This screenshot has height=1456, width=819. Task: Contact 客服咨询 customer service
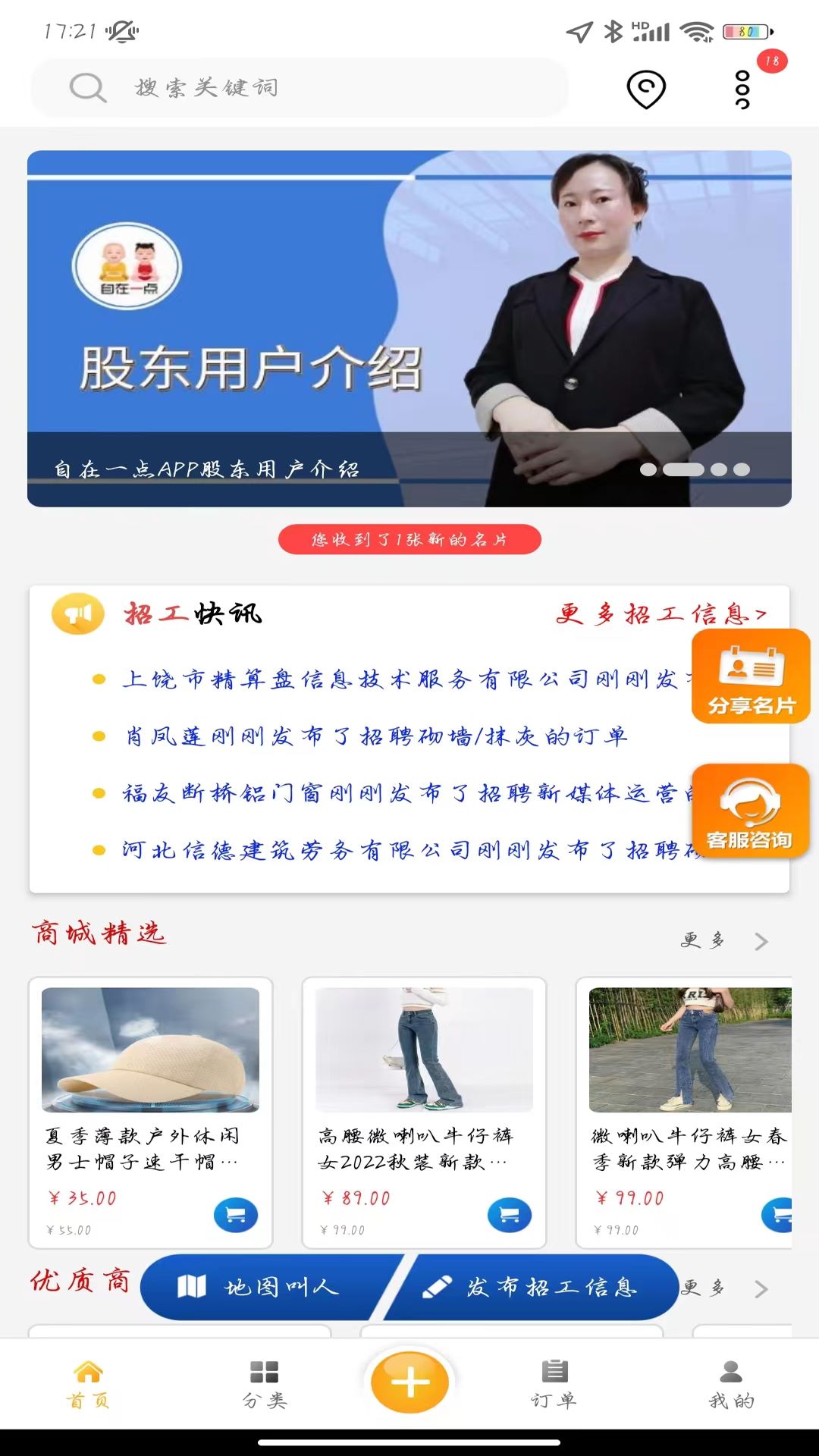750,811
